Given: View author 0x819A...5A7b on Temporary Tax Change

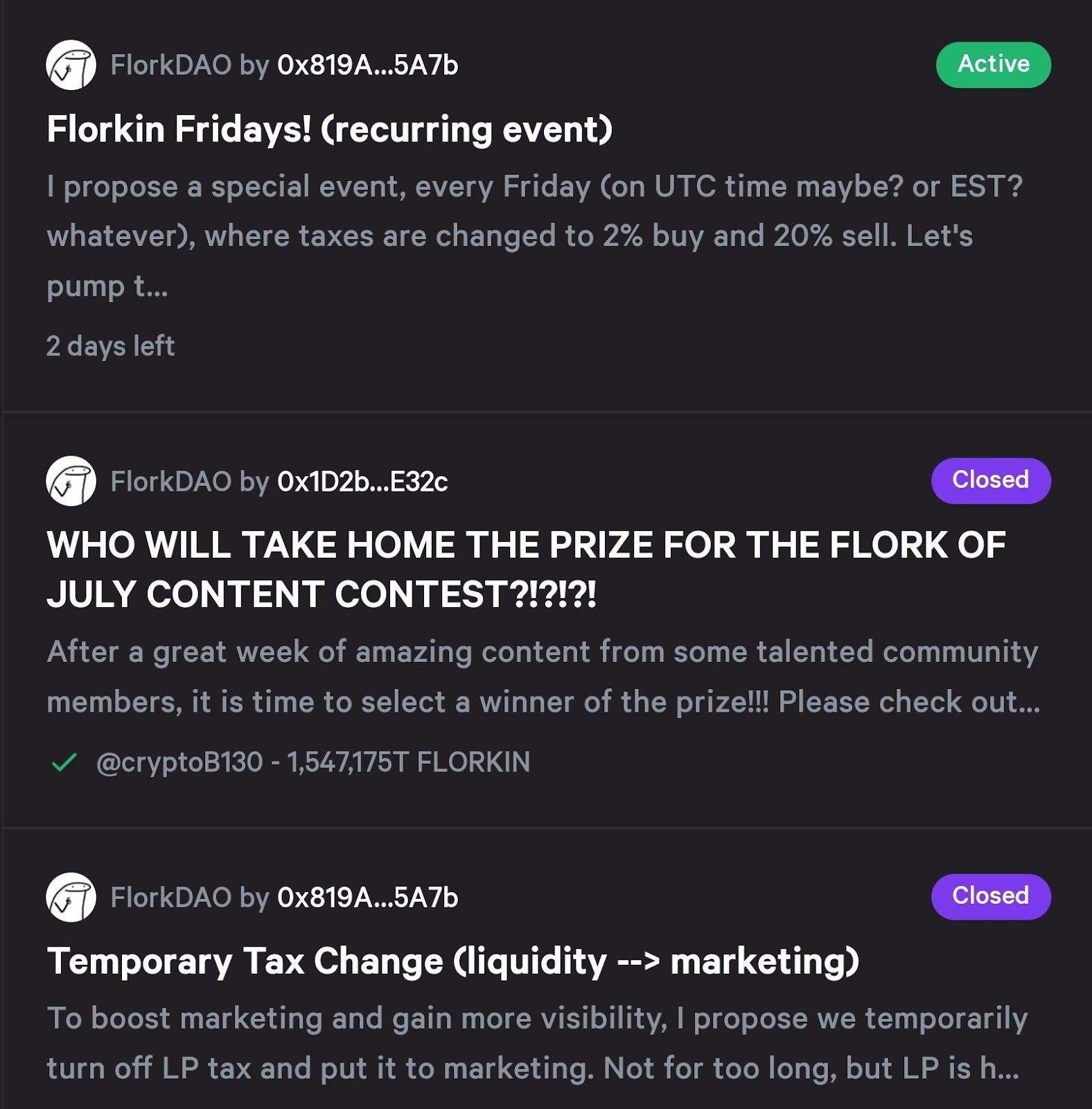Looking at the screenshot, I should (367, 898).
